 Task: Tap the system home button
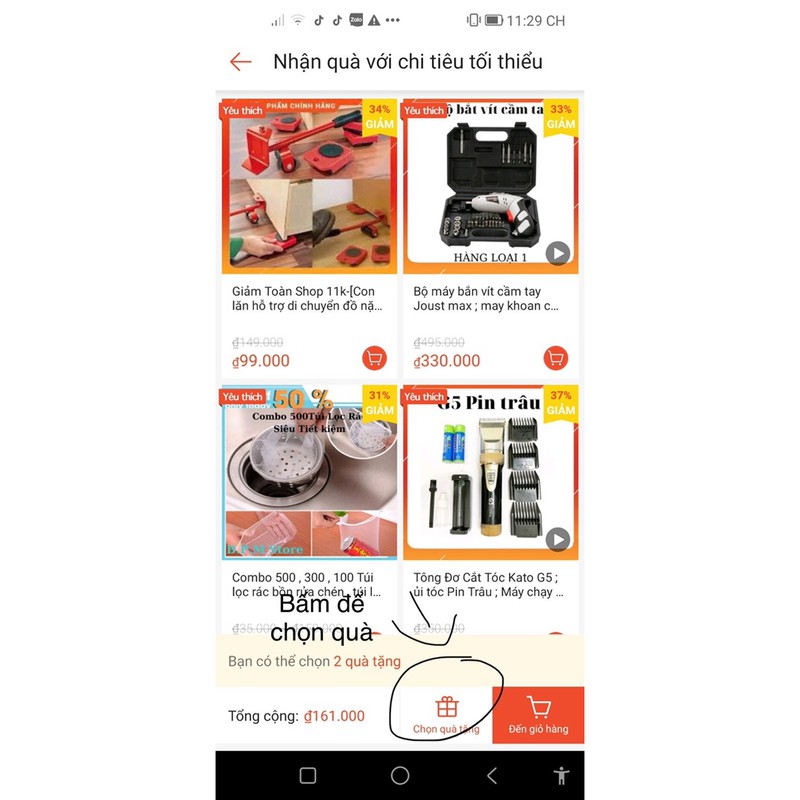coord(400,775)
